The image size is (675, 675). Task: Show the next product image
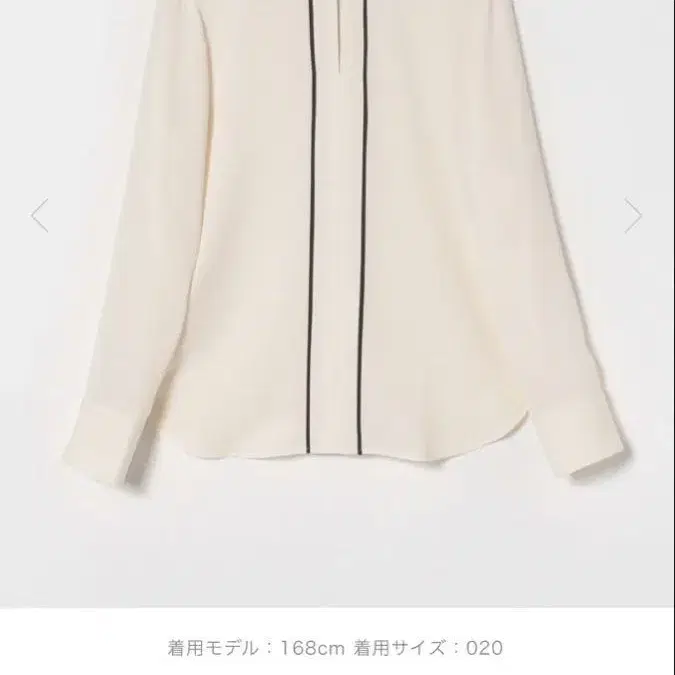click(x=633, y=215)
